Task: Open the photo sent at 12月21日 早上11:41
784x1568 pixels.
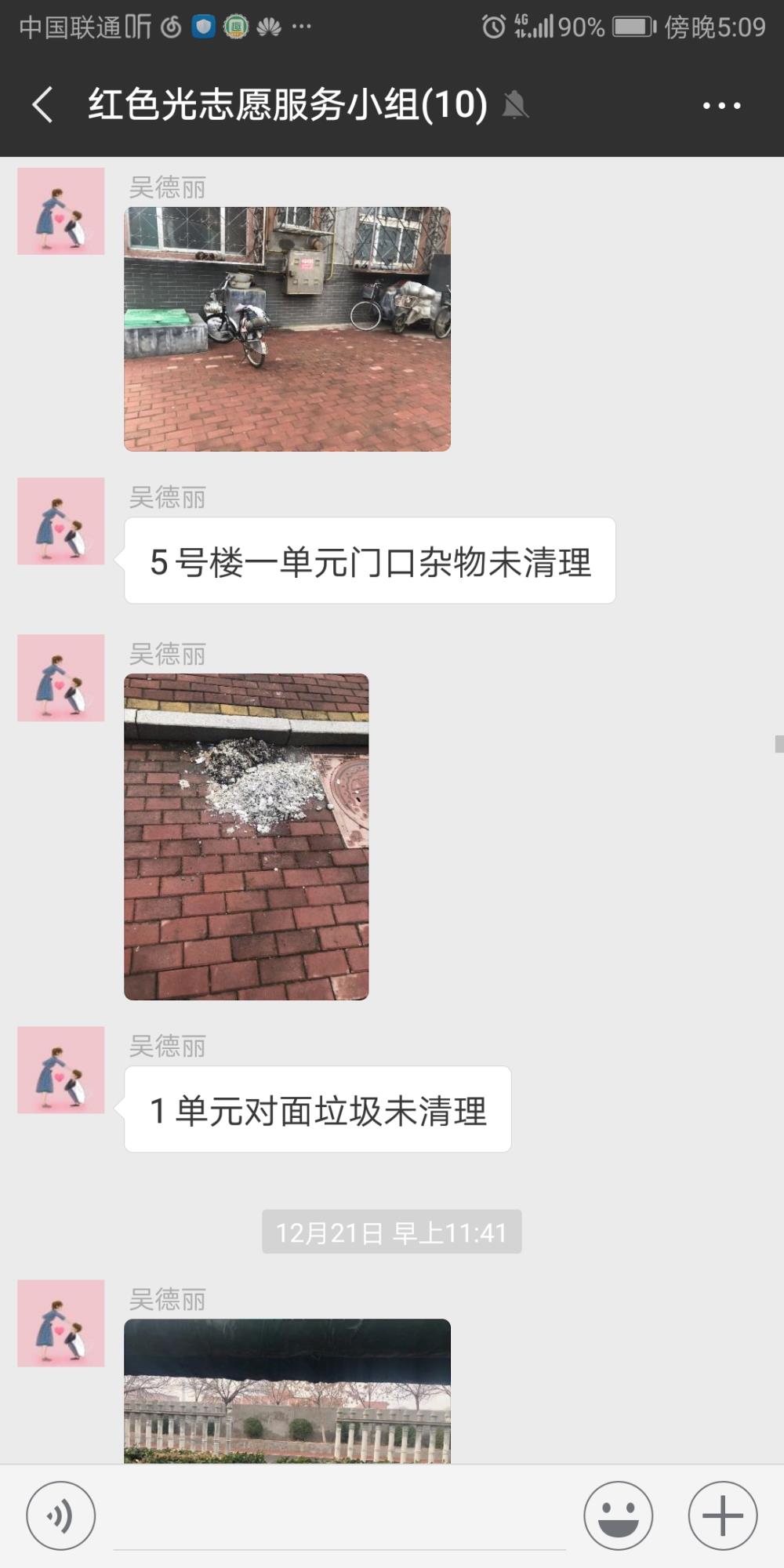Action: tap(287, 1391)
